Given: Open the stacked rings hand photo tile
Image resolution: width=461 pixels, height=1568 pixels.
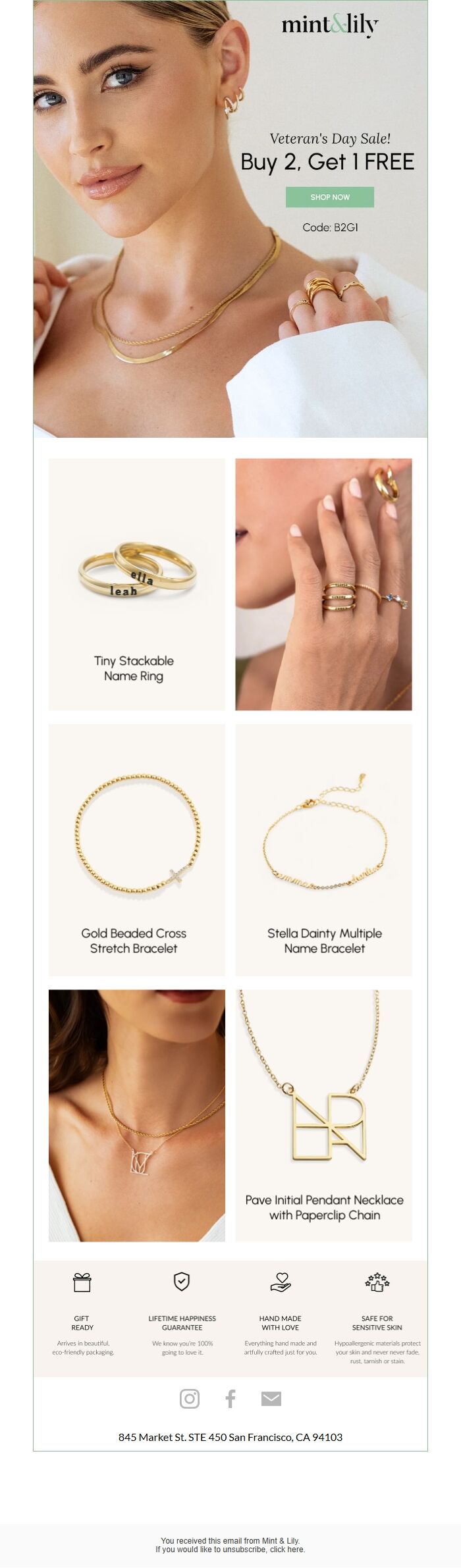Looking at the screenshot, I should coord(323,584).
